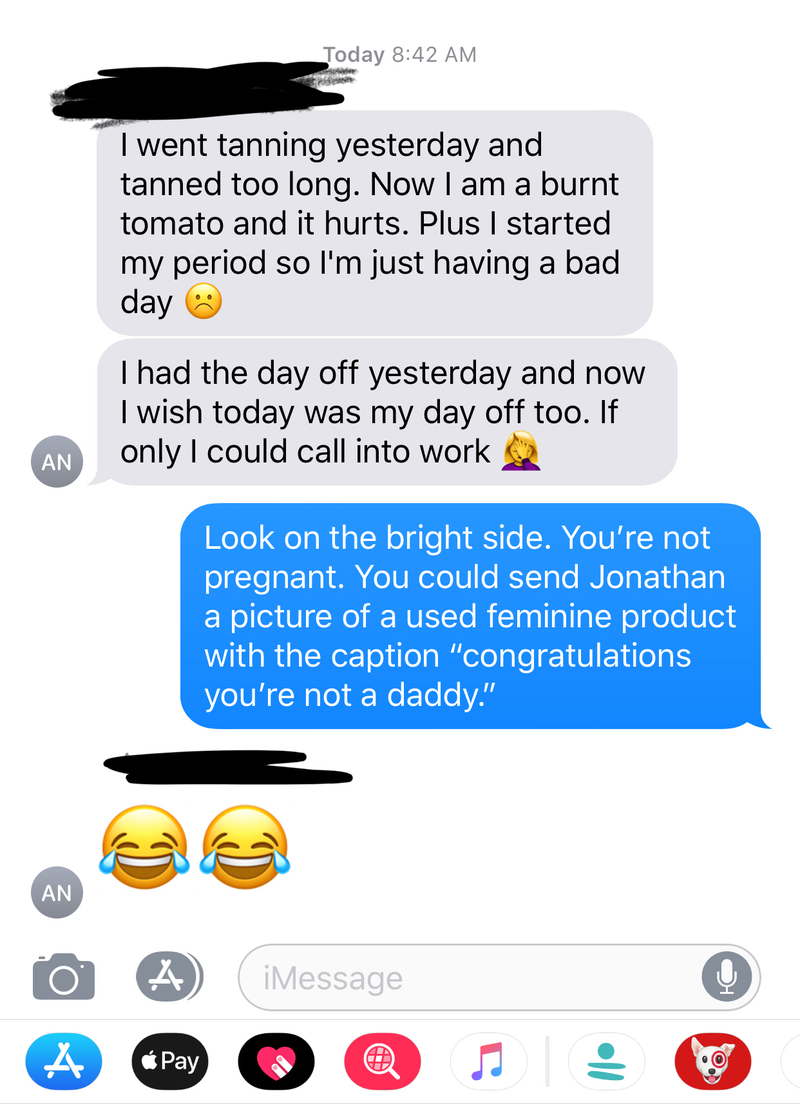Open the App Store iMessage app

coord(63,1062)
